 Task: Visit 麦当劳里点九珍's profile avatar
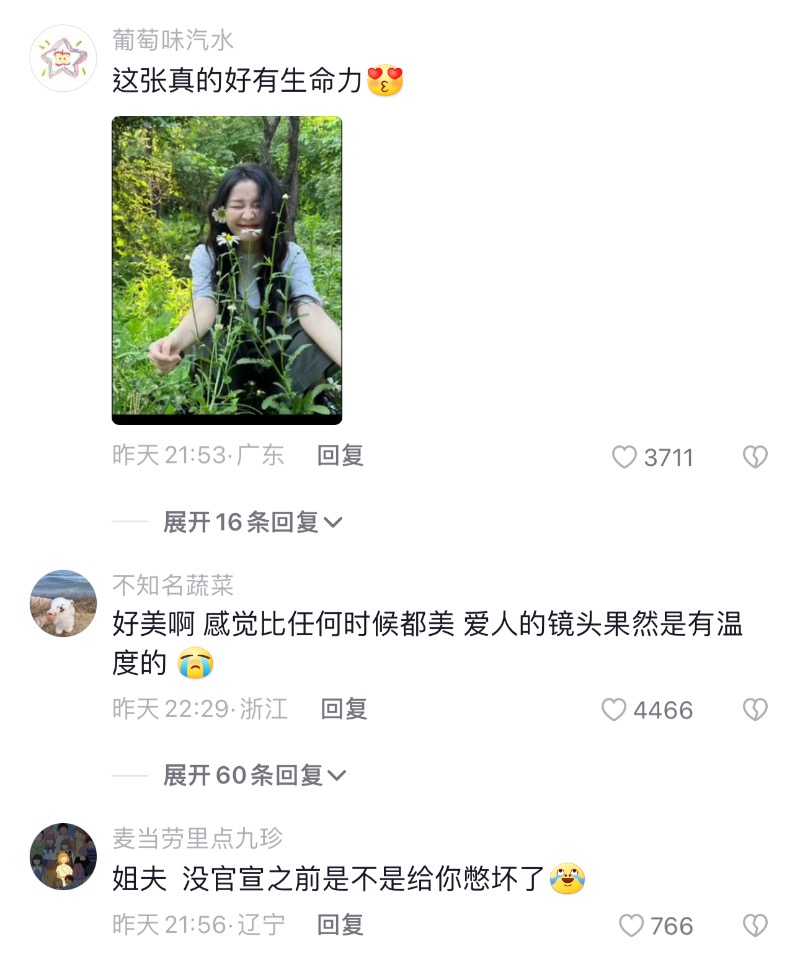[63, 857]
